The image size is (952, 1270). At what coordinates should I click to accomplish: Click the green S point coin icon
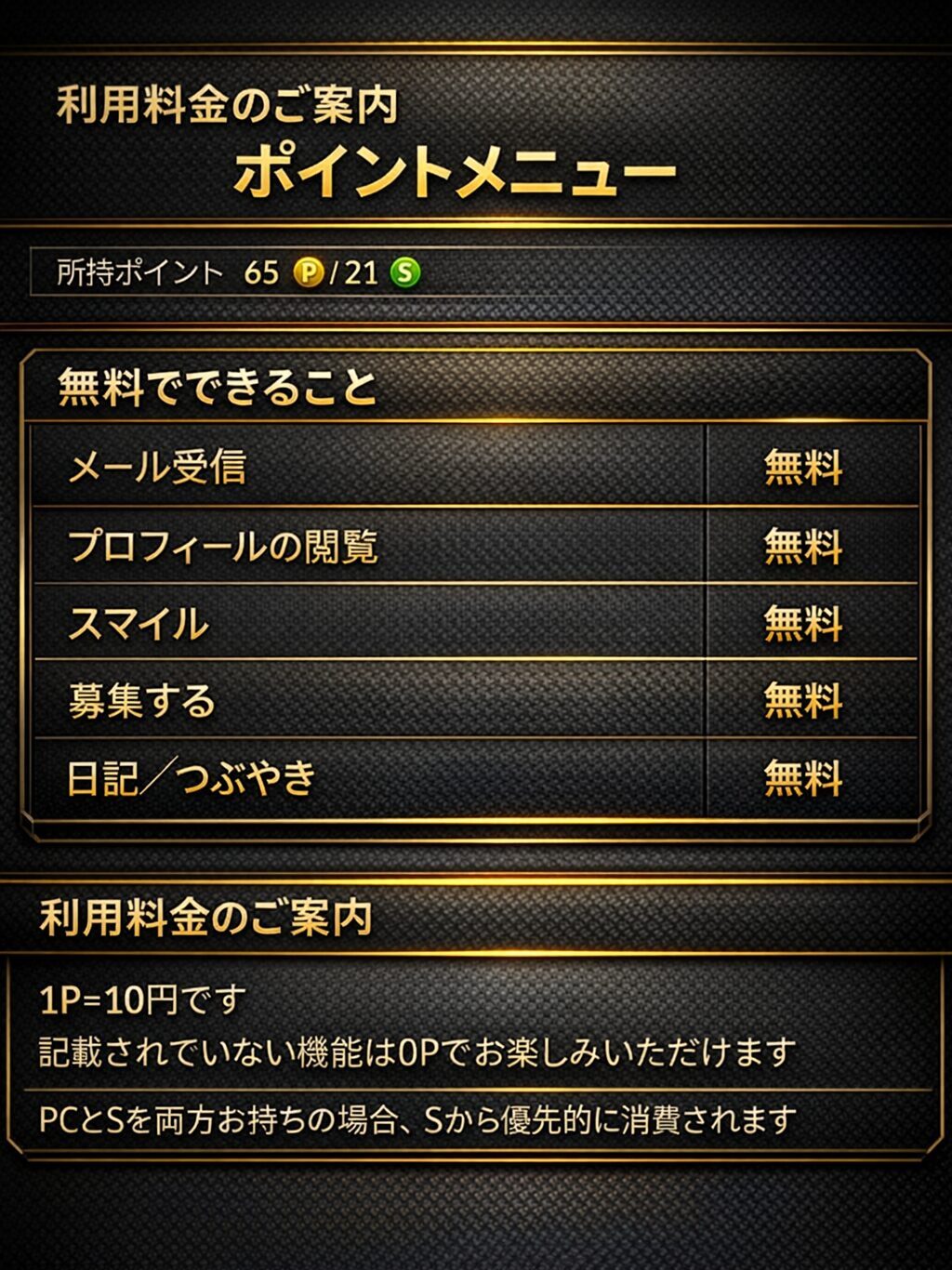coord(407,272)
